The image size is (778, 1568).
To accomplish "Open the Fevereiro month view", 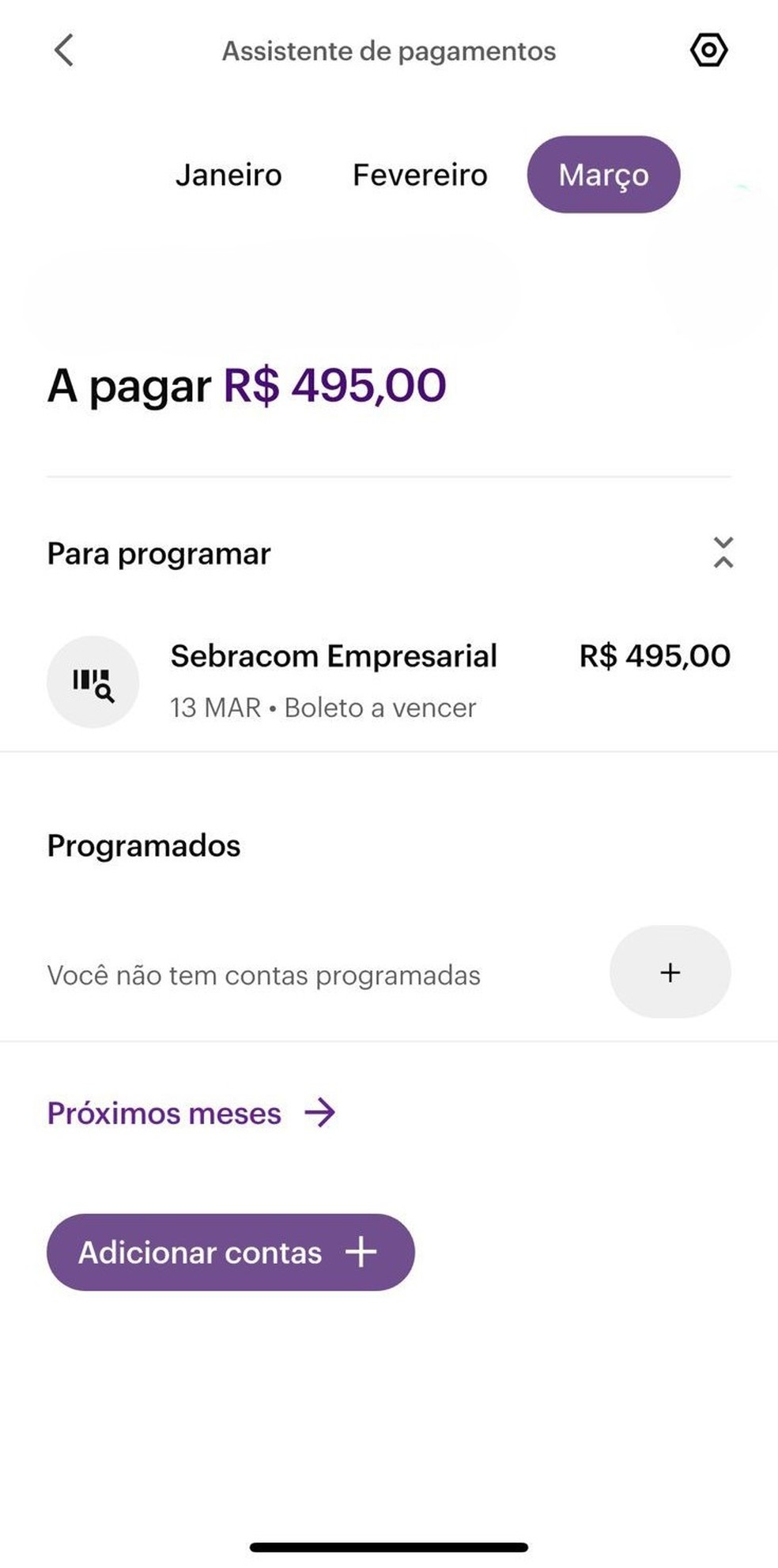I will 420,175.
